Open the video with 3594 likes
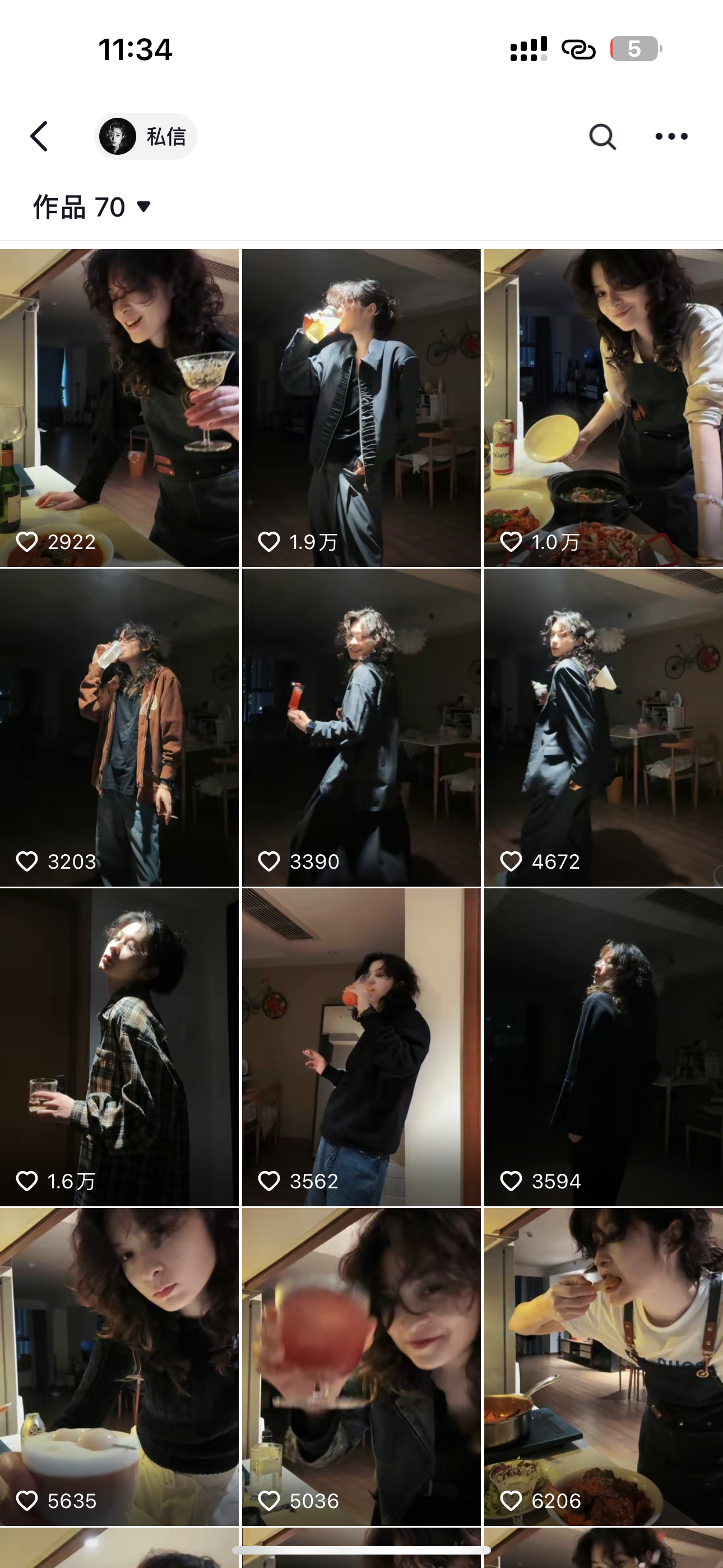The height and width of the screenshot is (1568, 723). coord(604,1047)
